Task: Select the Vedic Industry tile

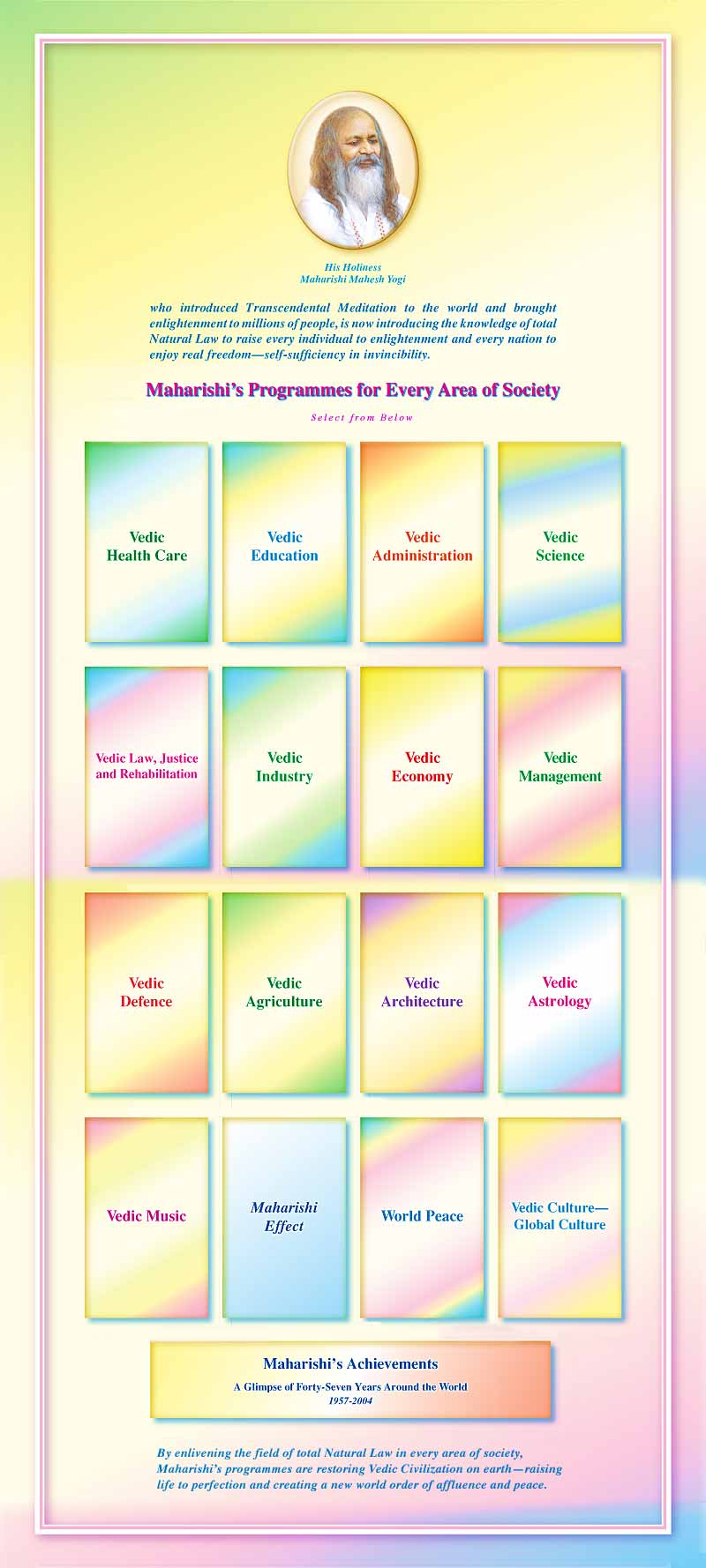Action: coord(284,765)
